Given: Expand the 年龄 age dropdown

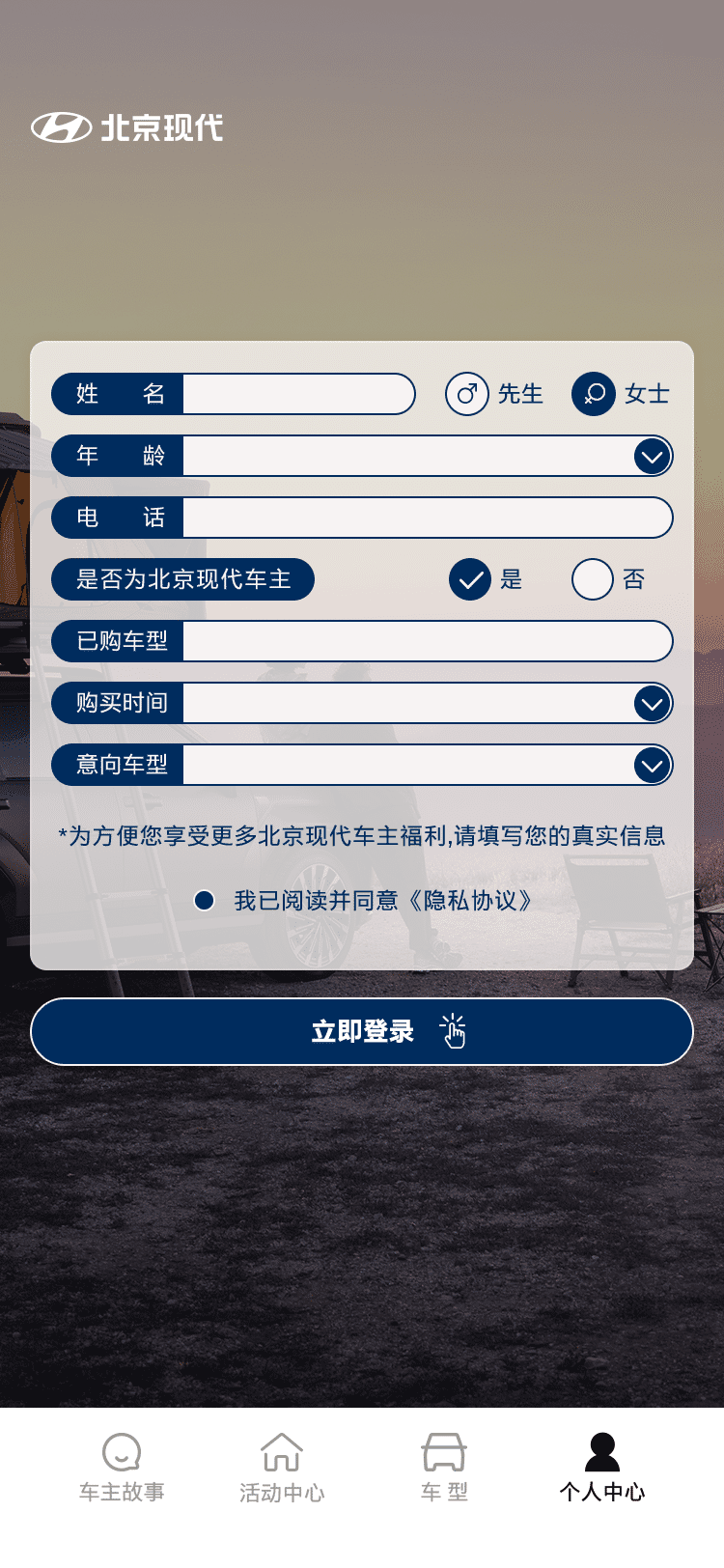Looking at the screenshot, I should click(x=653, y=456).
